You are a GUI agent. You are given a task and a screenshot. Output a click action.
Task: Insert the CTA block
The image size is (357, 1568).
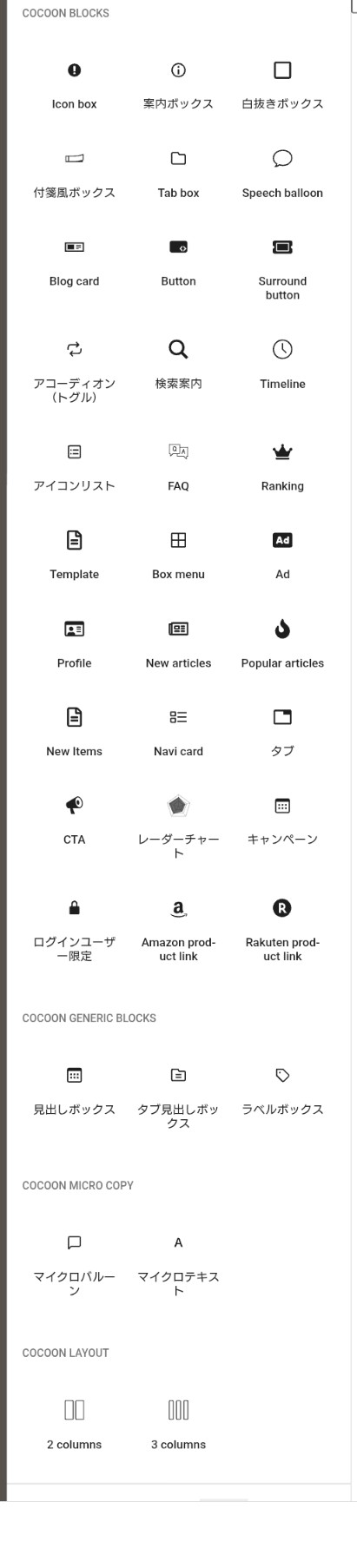pos(74,821)
